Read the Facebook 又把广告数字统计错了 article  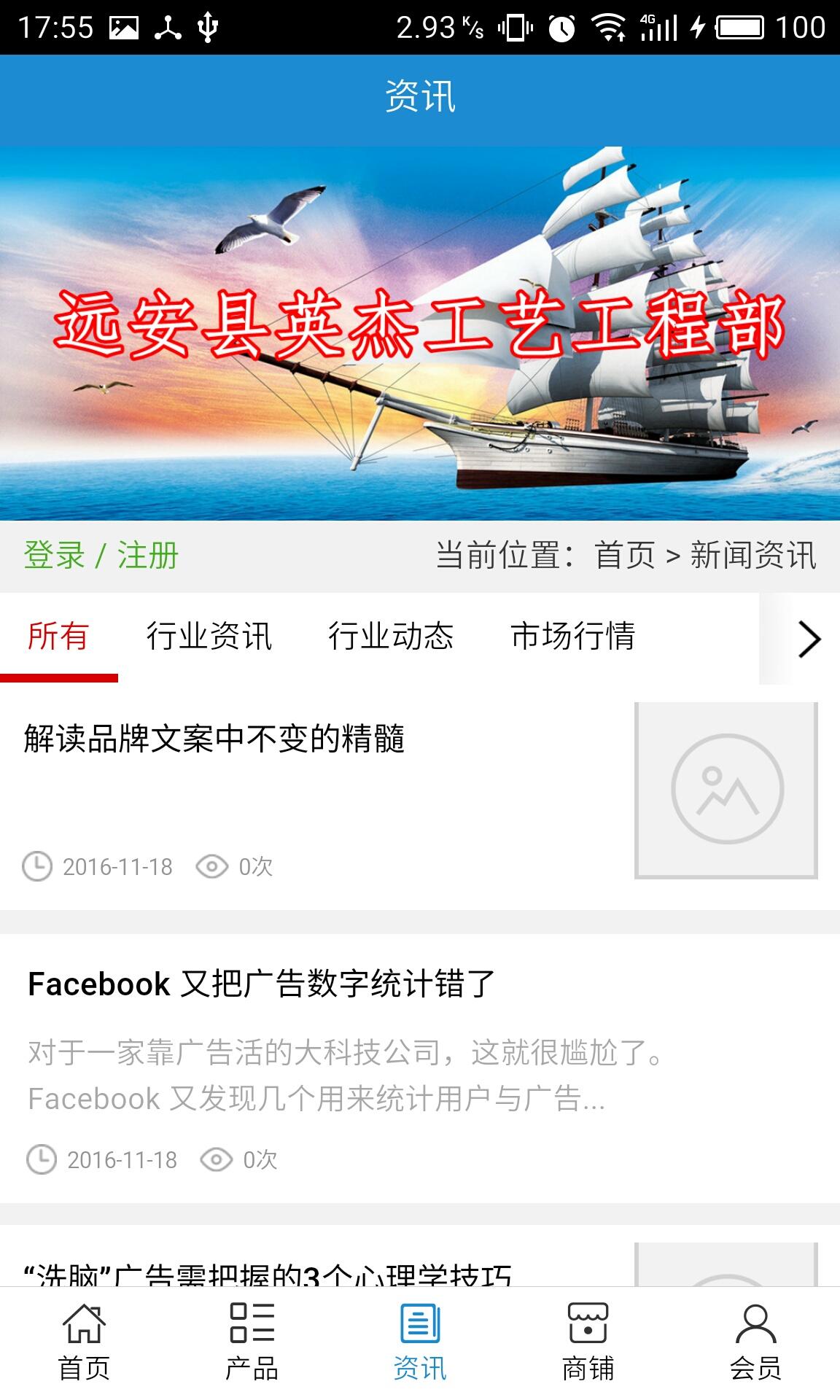pyautogui.click(x=262, y=984)
